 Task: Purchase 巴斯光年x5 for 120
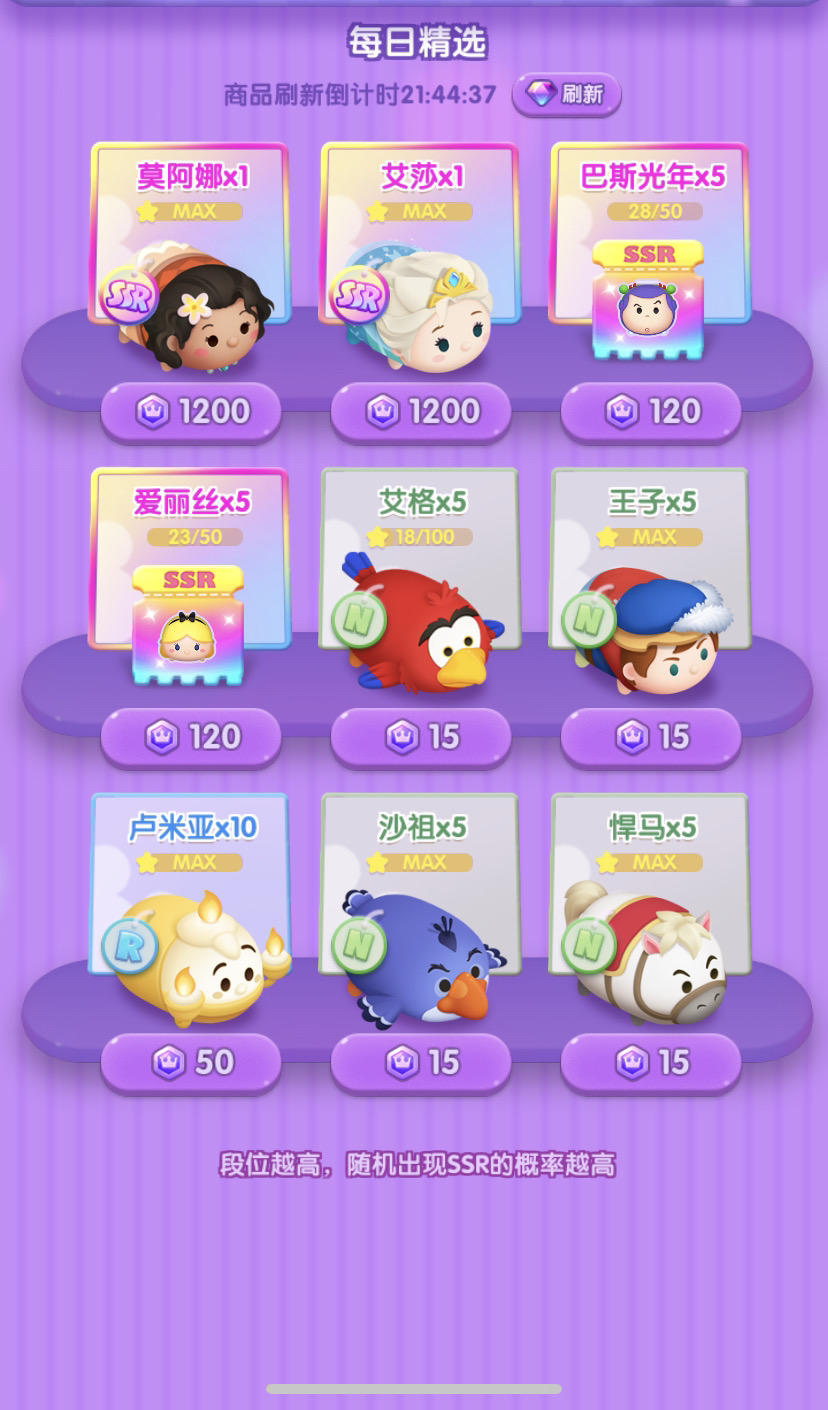click(x=651, y=412)
